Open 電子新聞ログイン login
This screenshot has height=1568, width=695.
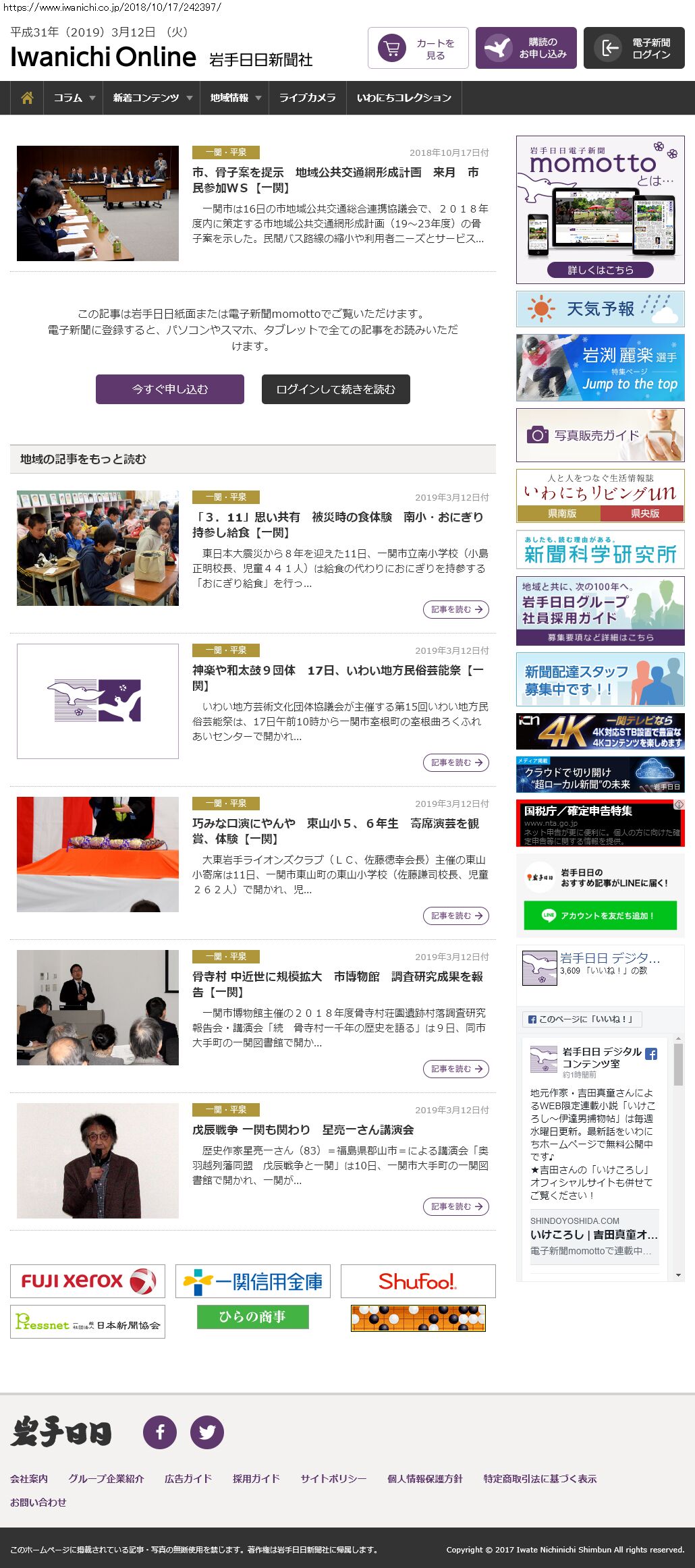point(634,48)
